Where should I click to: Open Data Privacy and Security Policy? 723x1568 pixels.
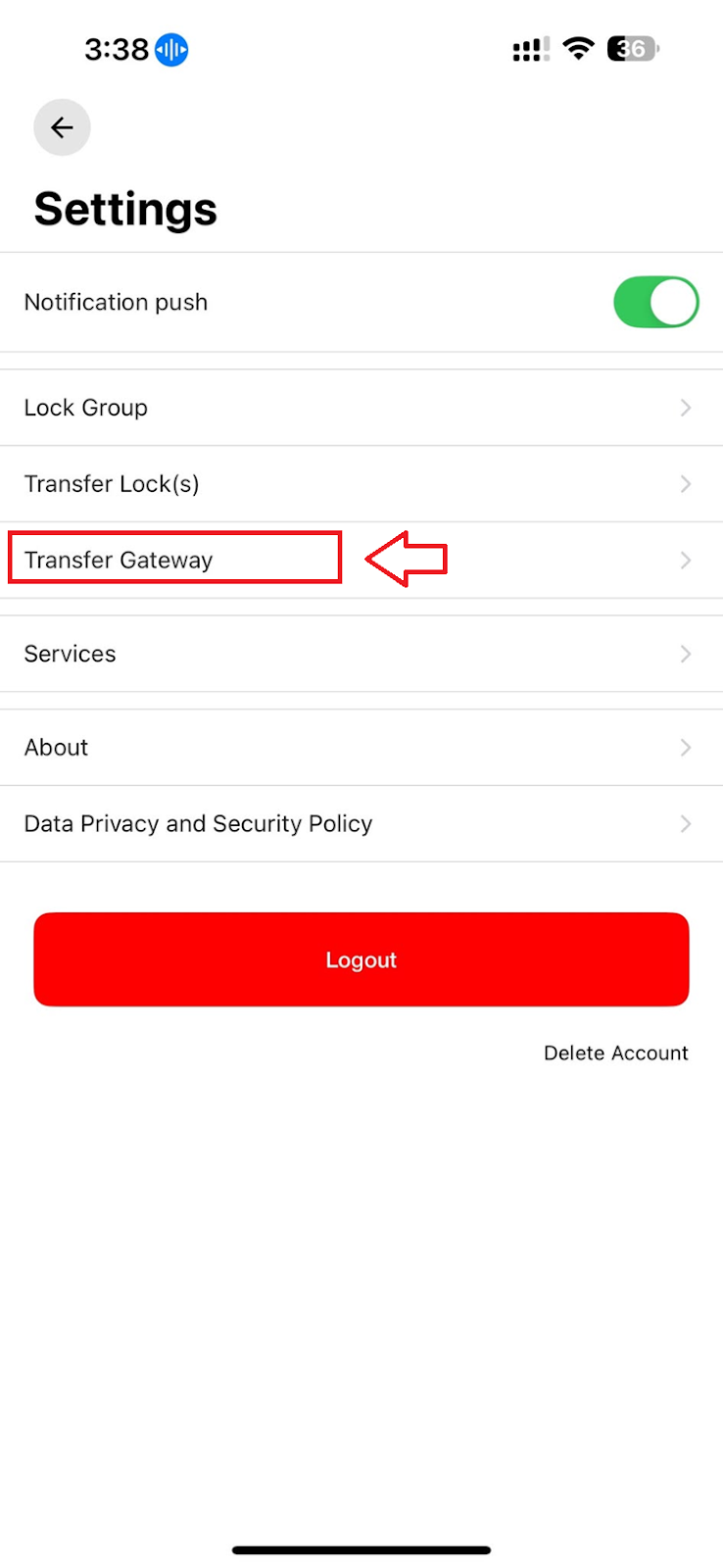click(x=361, y=824)
